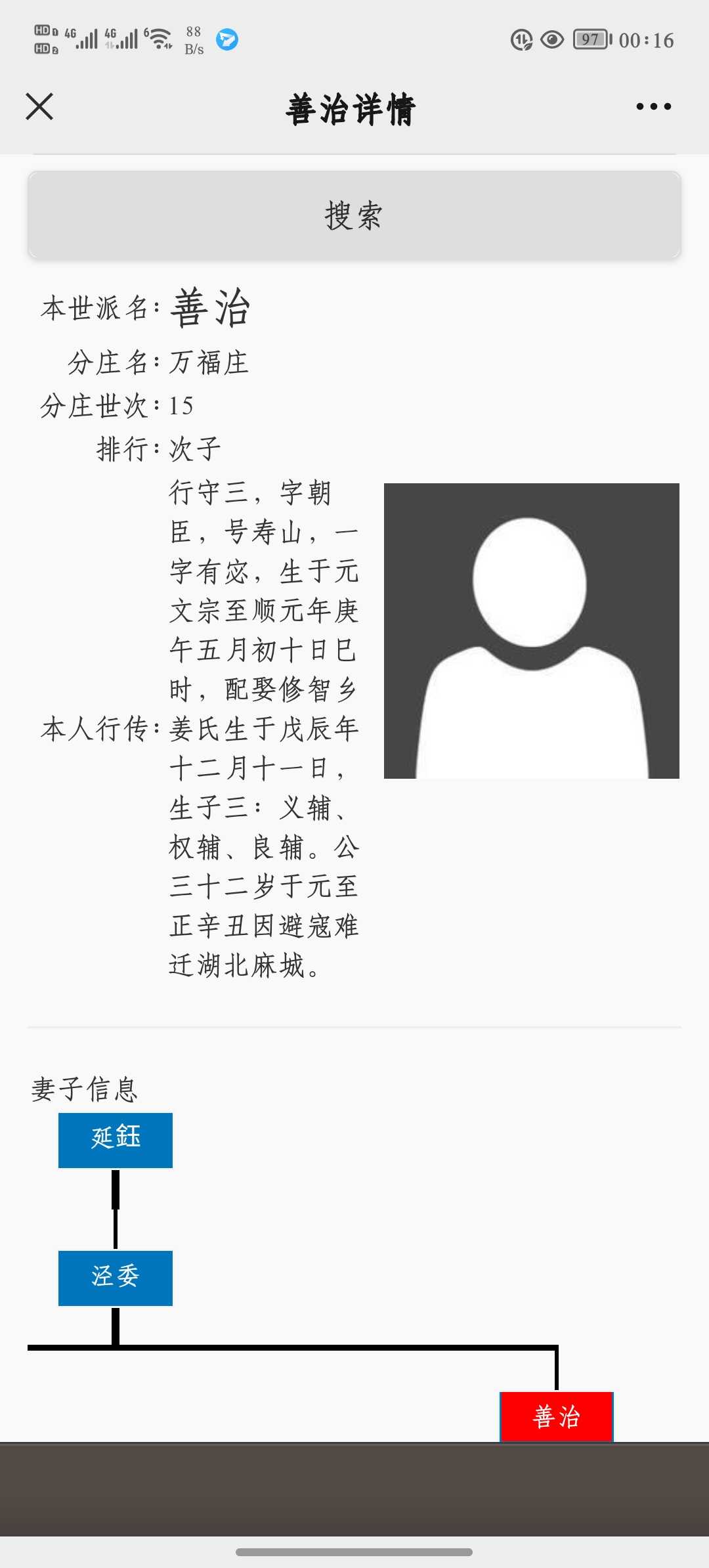Open the profile photo placeholder
The image size is (709, 1568).
531,631
